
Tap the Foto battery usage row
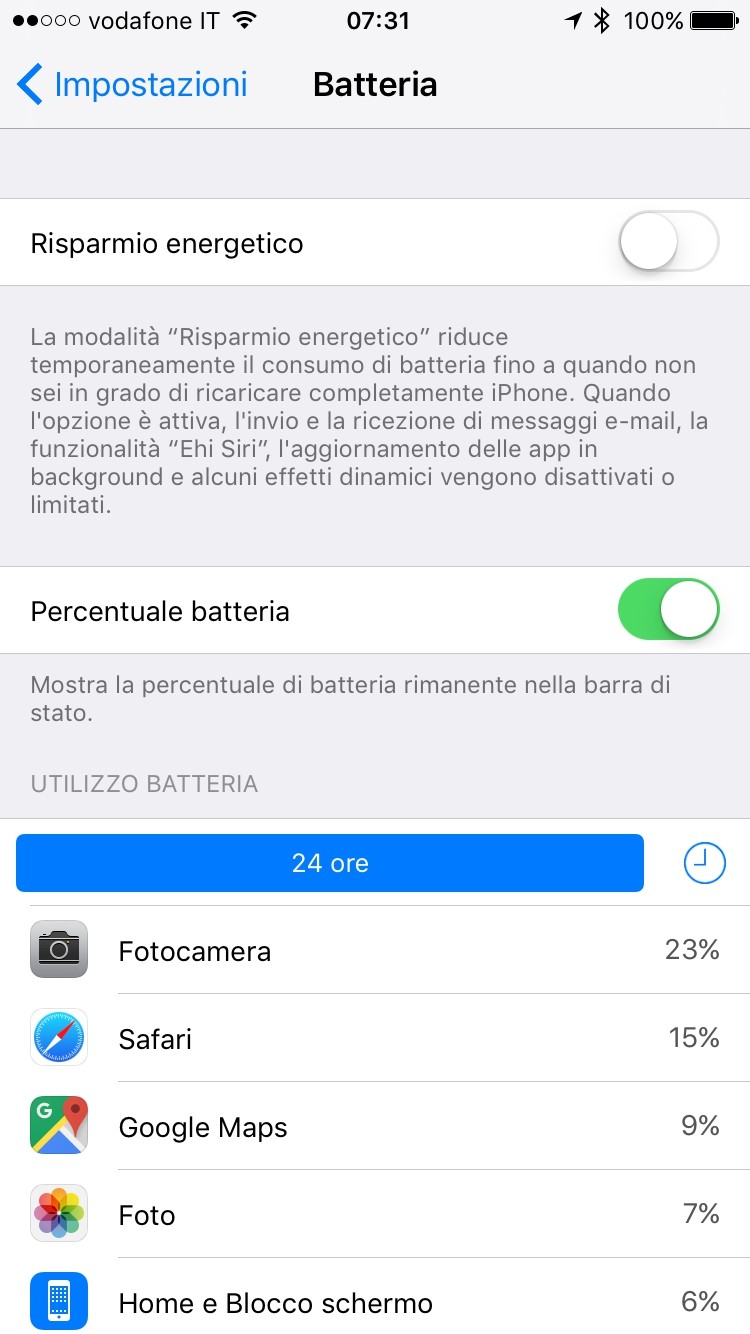point(375,1214)
